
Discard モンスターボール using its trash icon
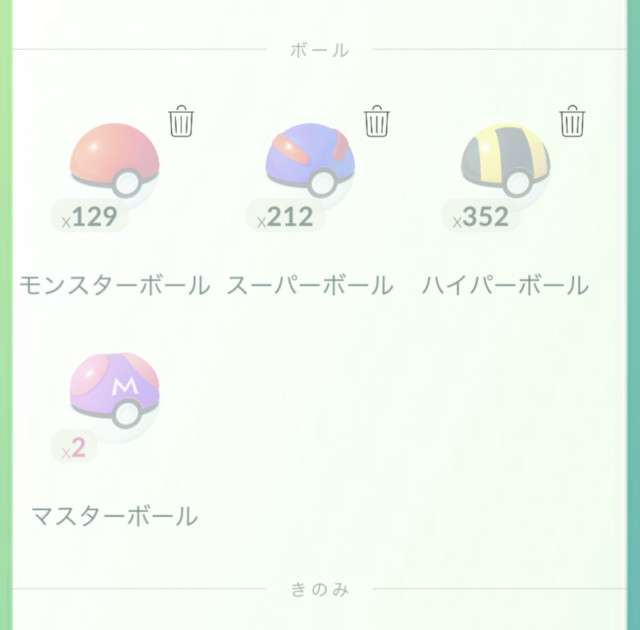coord(181,121)
